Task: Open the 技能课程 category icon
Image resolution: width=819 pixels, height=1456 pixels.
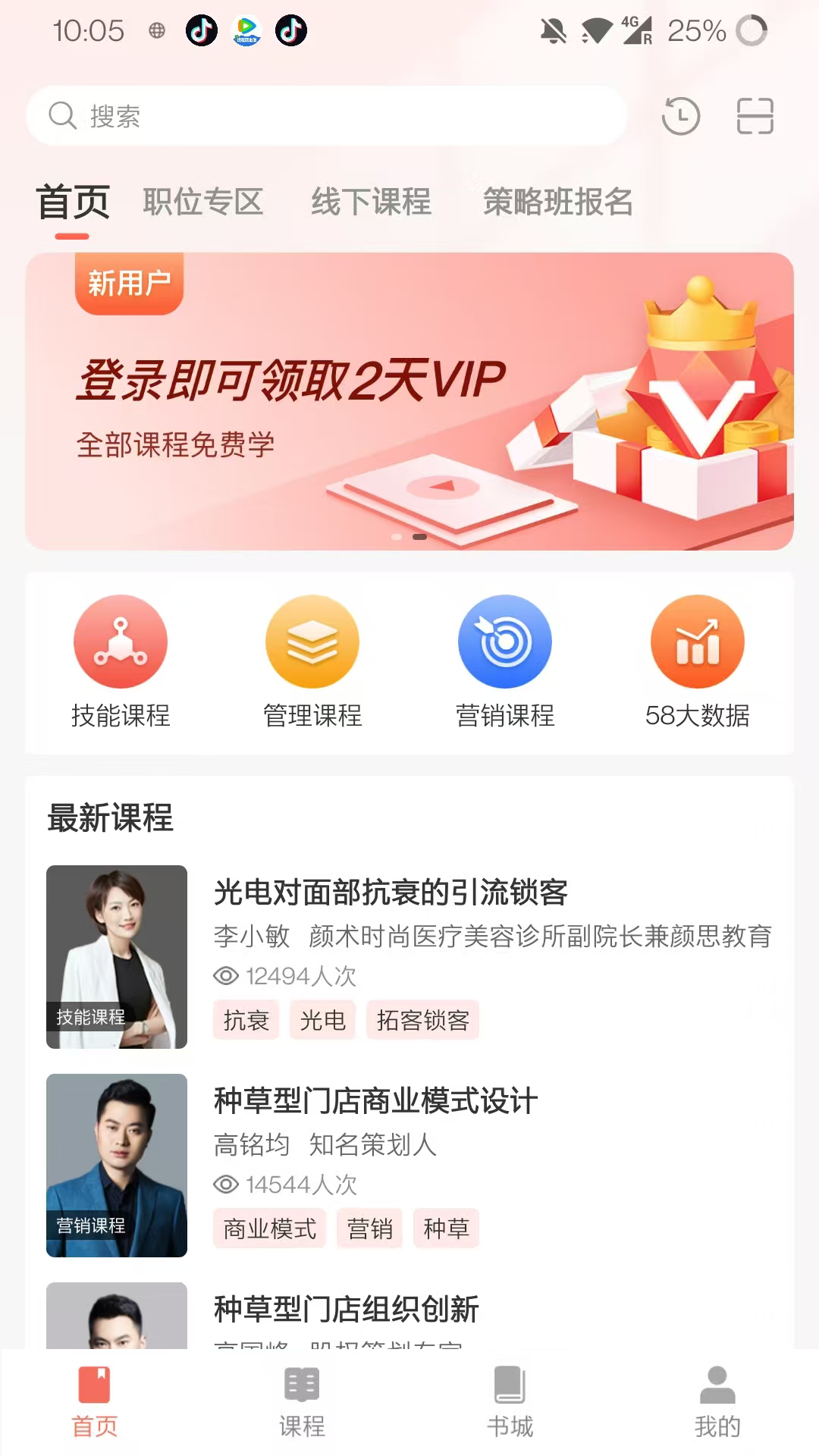Action: click(x=121, y=641)
